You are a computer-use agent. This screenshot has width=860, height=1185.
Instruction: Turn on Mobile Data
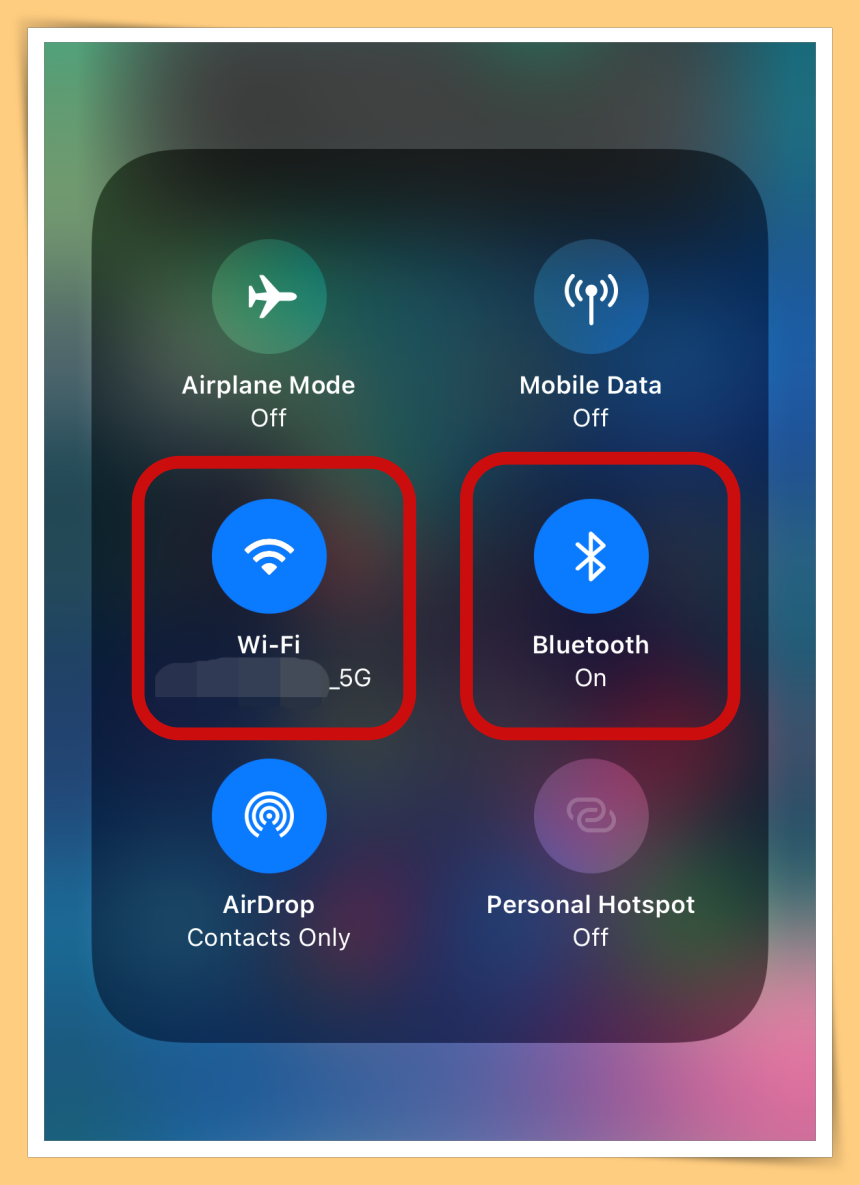tap(591, 297)
